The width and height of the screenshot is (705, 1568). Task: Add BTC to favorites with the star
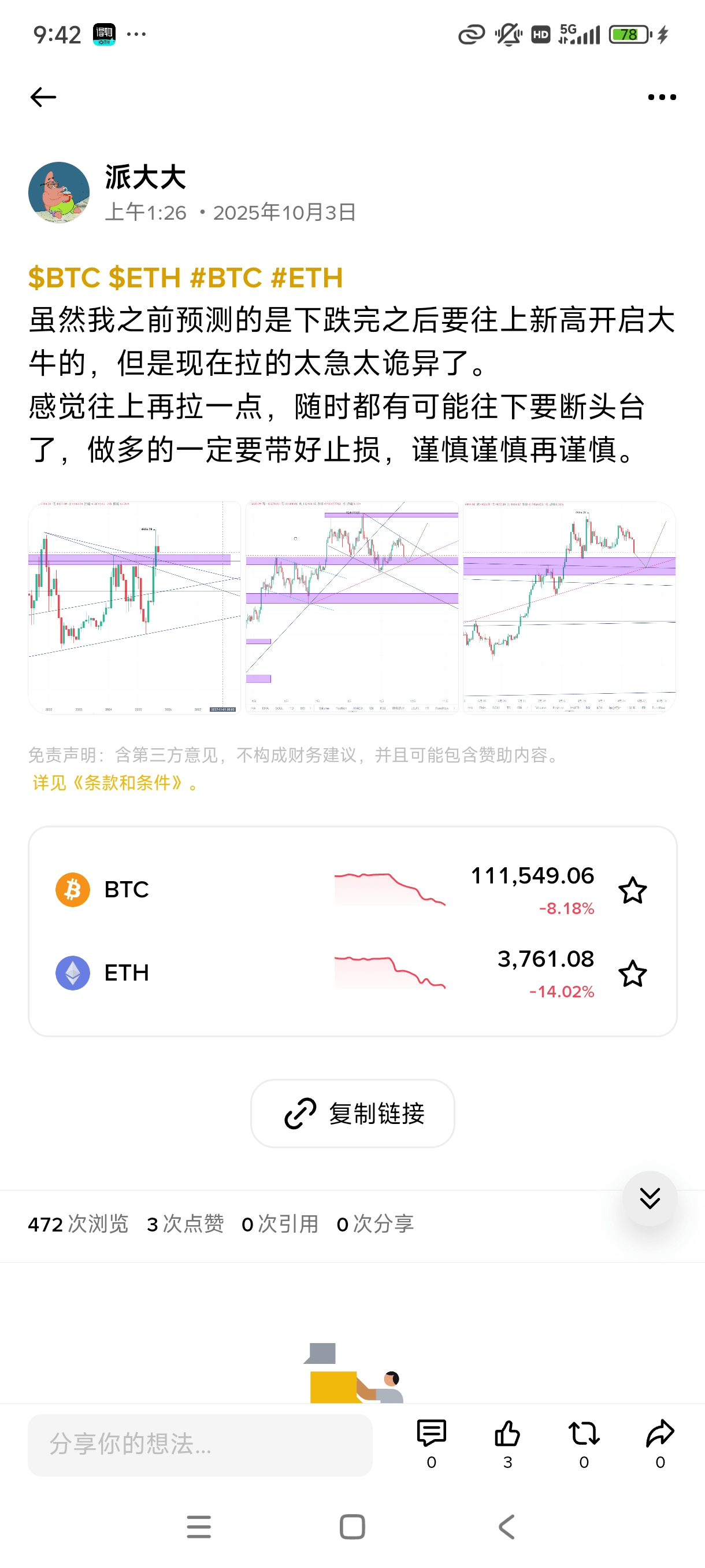coord(633,890)
